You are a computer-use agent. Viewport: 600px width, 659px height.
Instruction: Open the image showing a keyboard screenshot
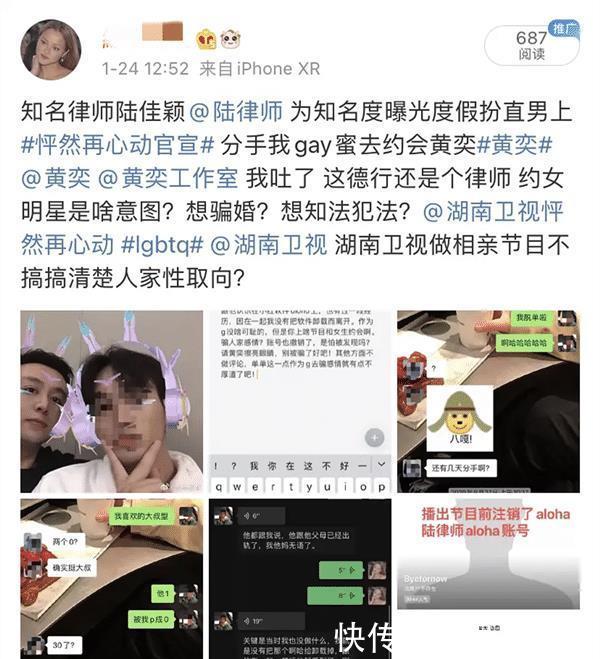pos(299,400)
